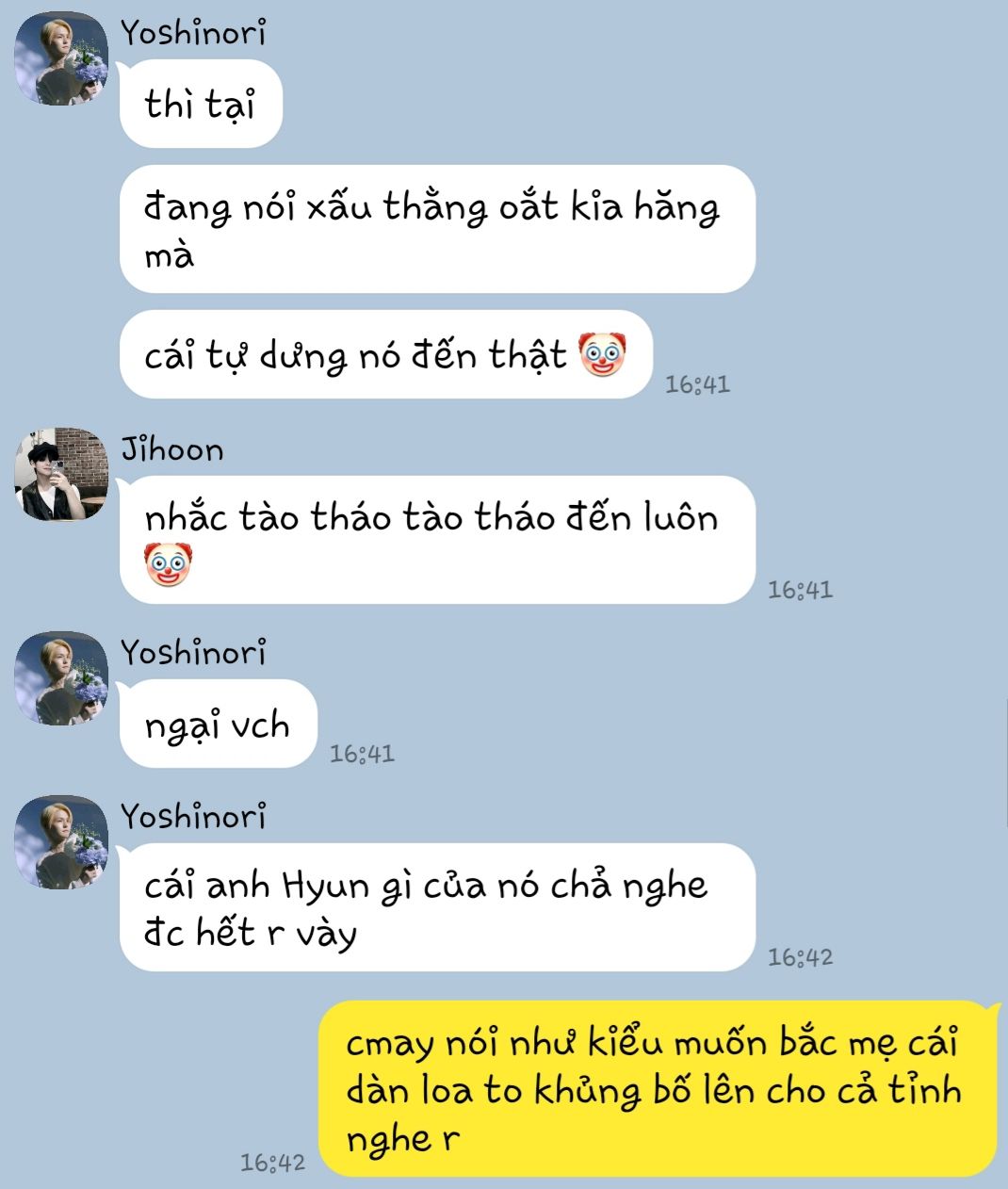Viewport: 1008px width, 1189px height.
Task: View Yoshinori's avatar beside the 'cái anh Hyun' message
Action: pos(61,842)
